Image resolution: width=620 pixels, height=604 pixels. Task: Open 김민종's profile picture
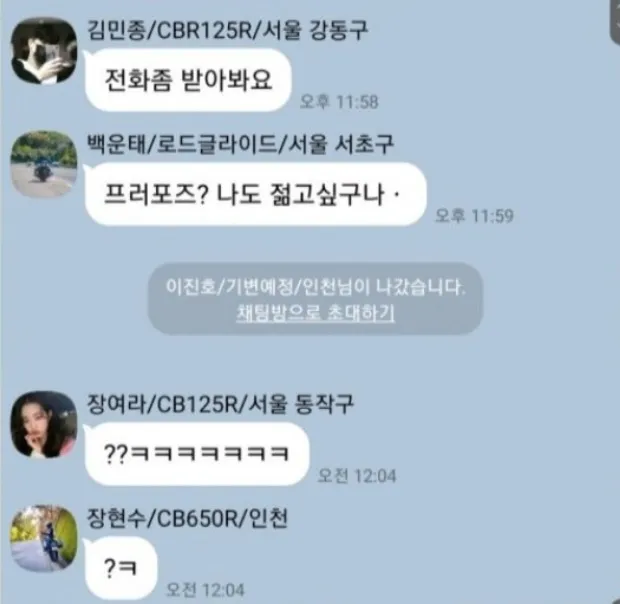coord(44,51)
